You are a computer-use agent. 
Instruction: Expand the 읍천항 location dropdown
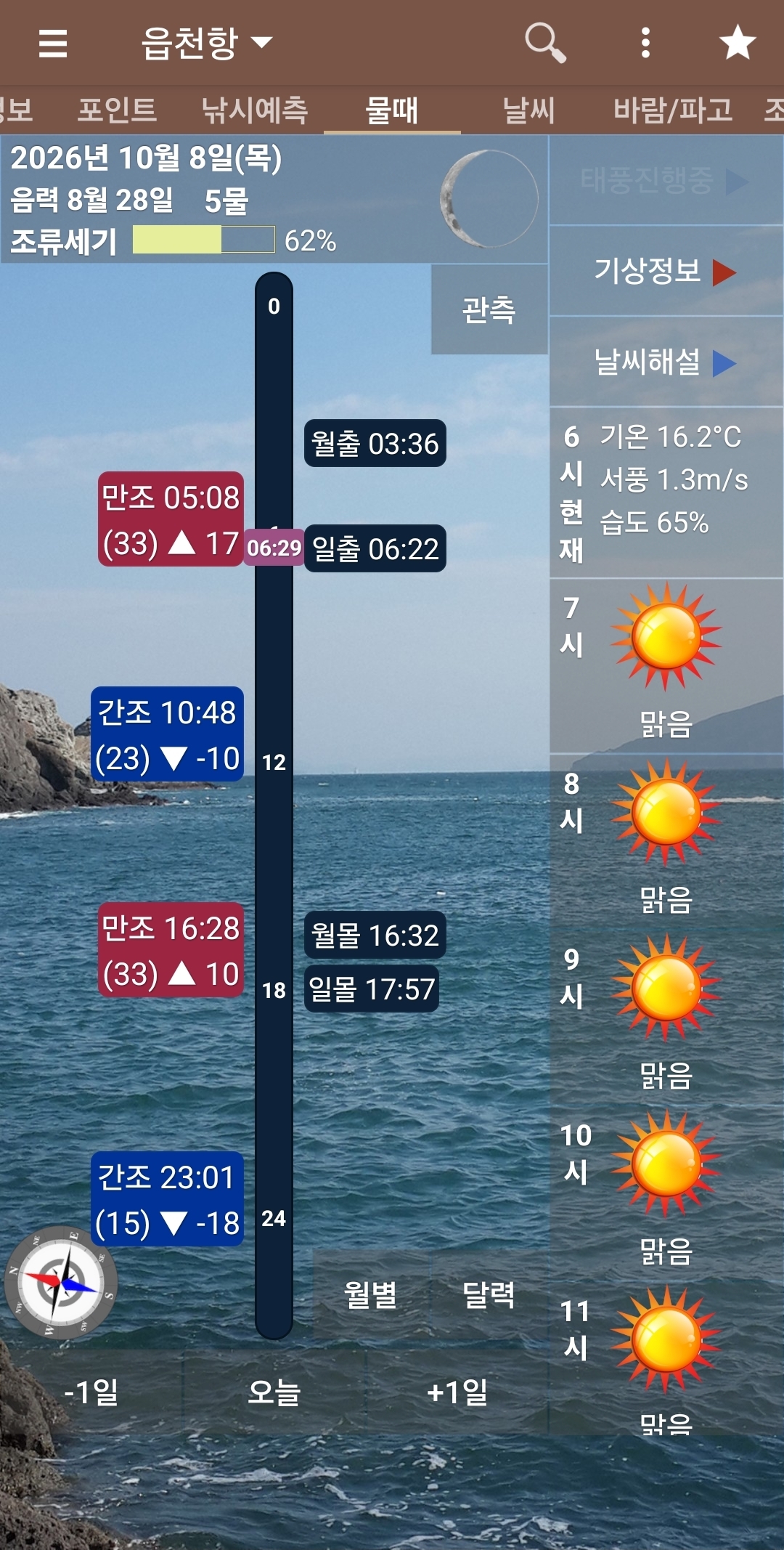pos(206,42)
